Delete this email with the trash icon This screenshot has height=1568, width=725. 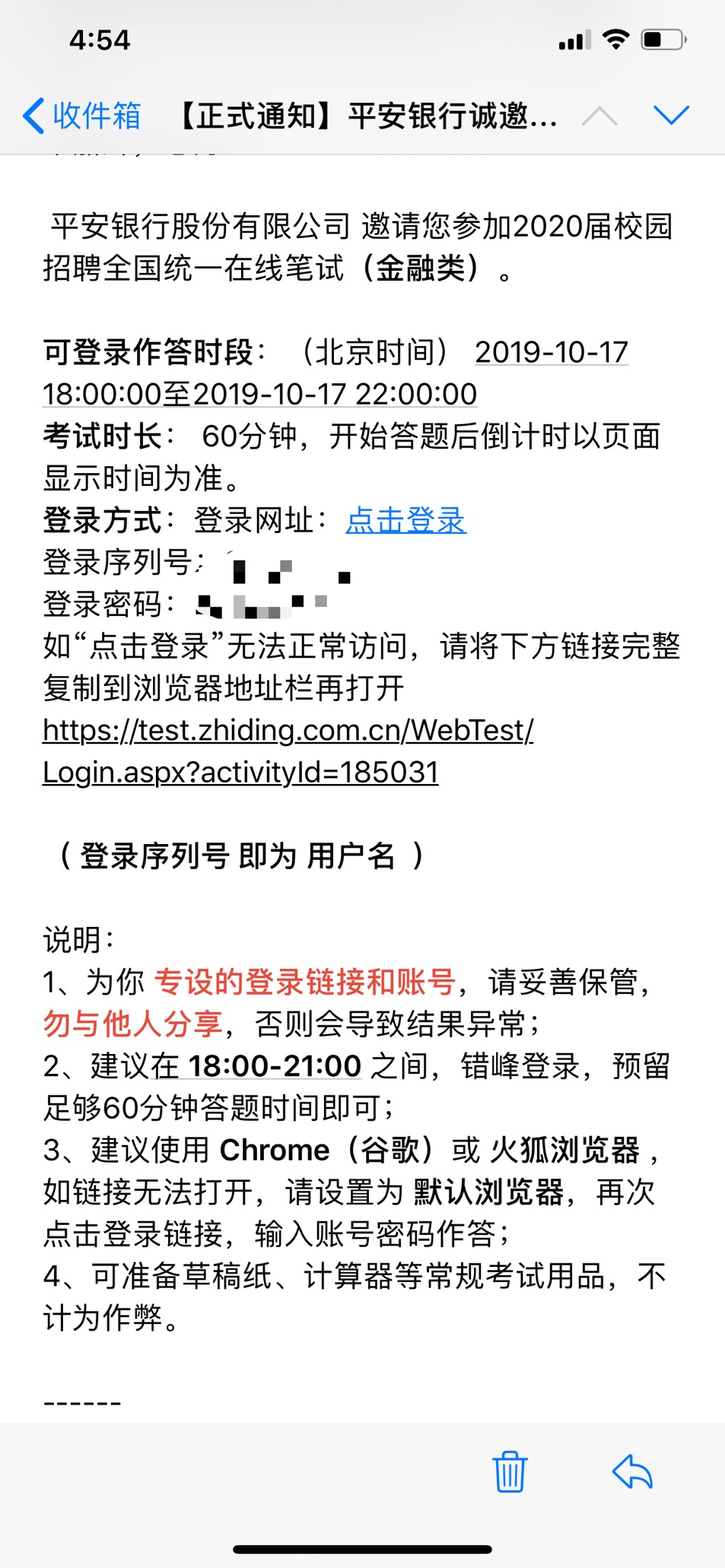tap(509, 1472)
